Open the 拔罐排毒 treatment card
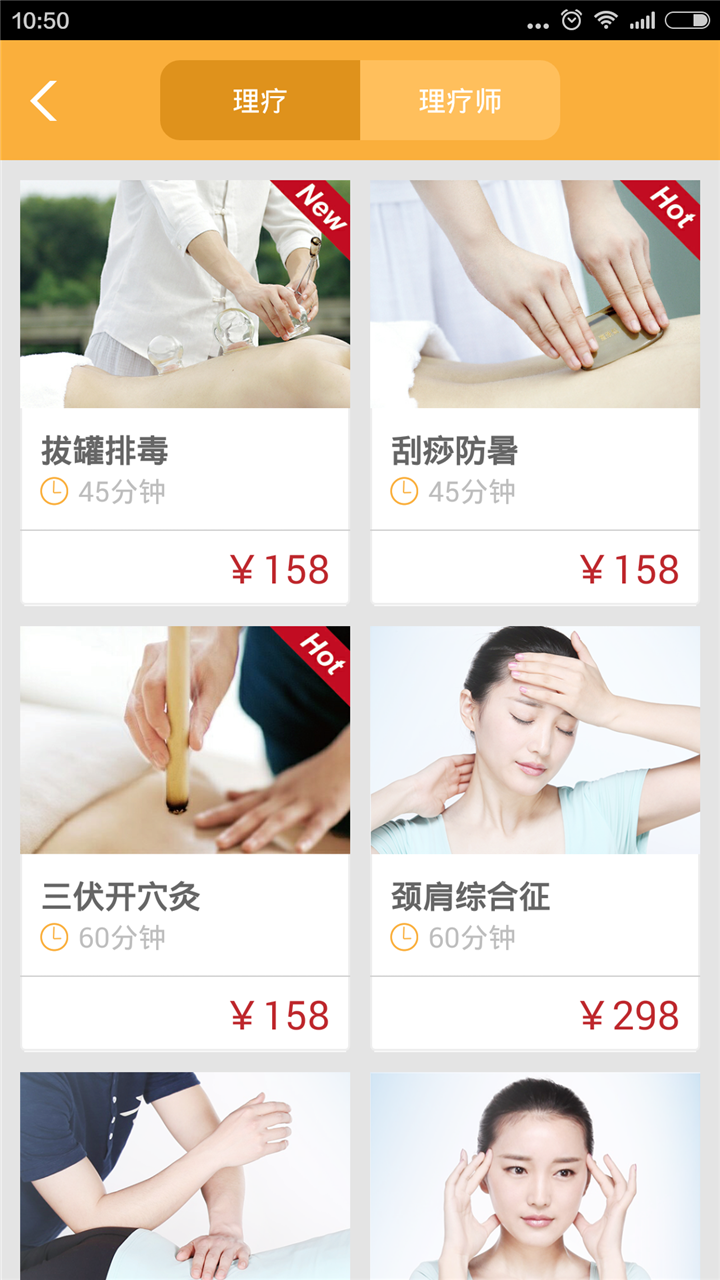 pyautogui.click(x=185, y=392)
